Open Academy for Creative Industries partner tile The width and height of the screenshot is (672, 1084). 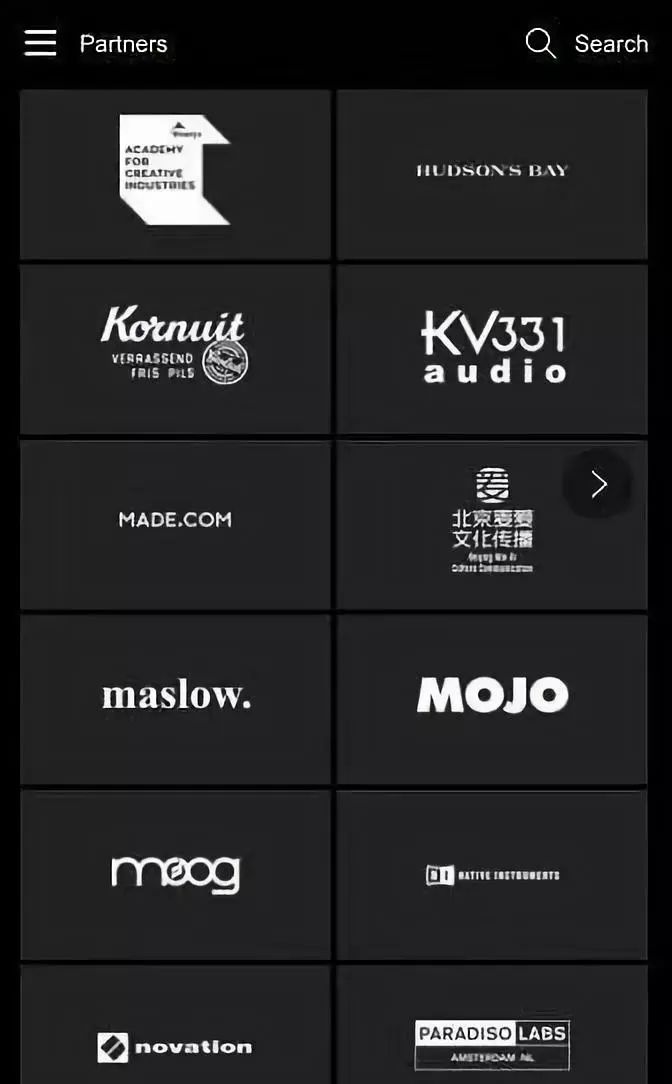point(175,174)
